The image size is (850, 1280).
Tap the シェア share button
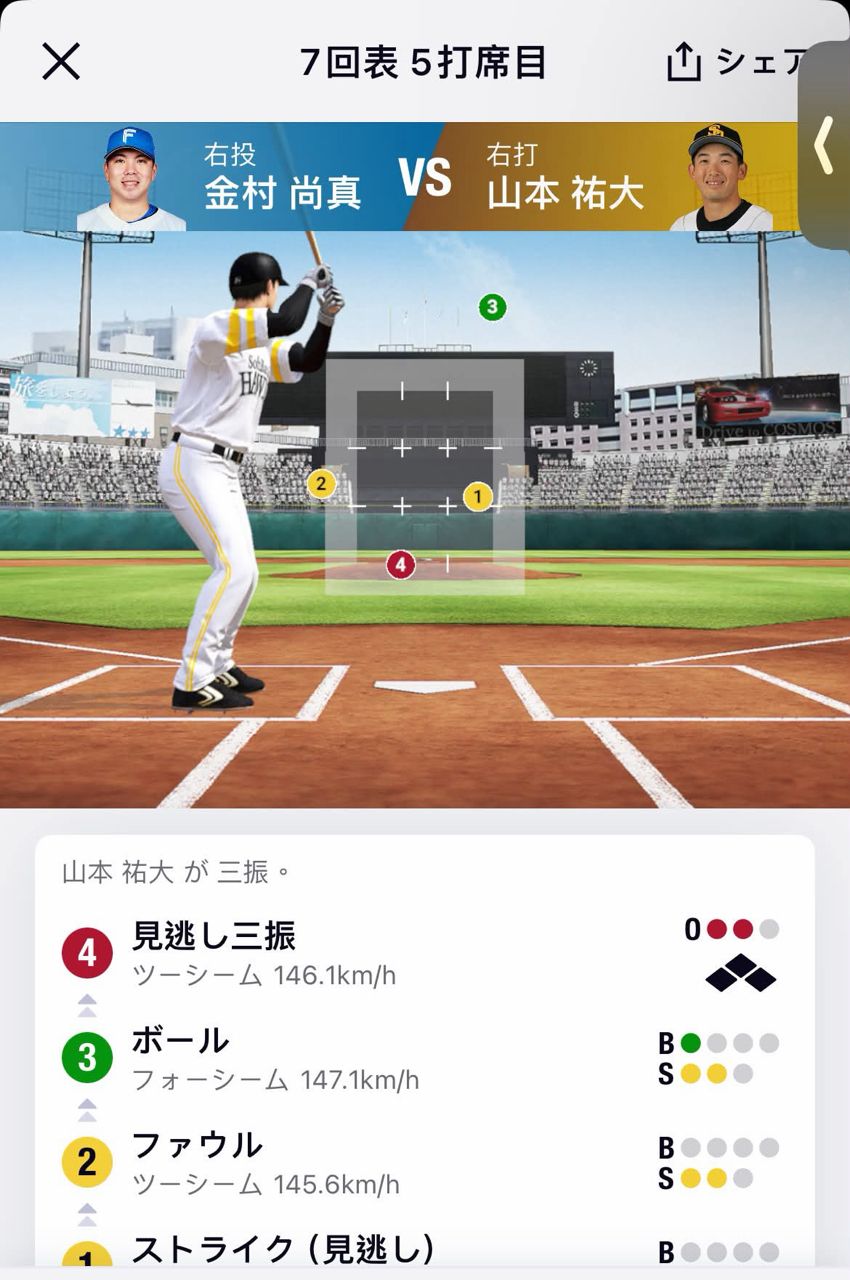click(735, 63)
